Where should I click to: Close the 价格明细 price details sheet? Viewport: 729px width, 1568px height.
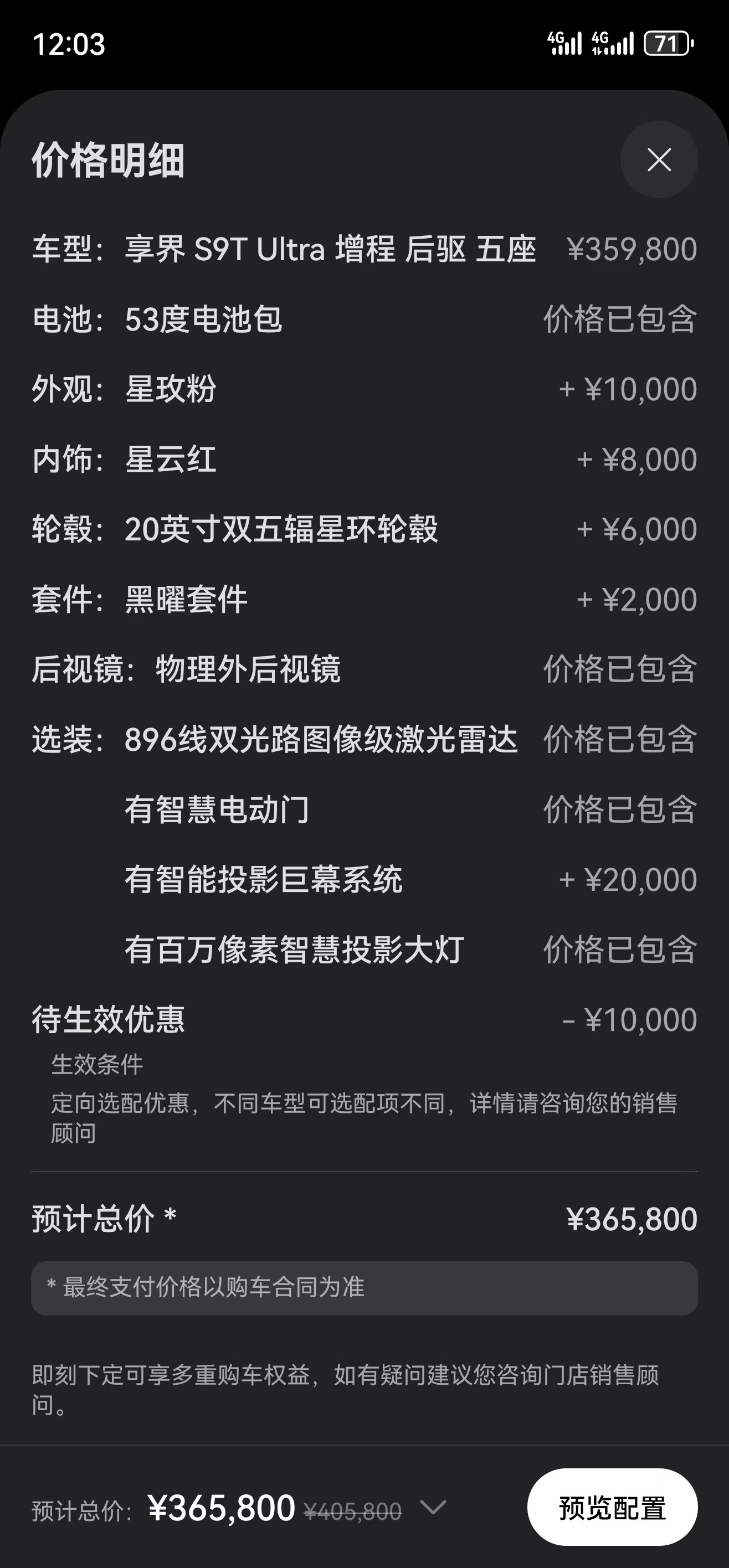coord(659,159)
